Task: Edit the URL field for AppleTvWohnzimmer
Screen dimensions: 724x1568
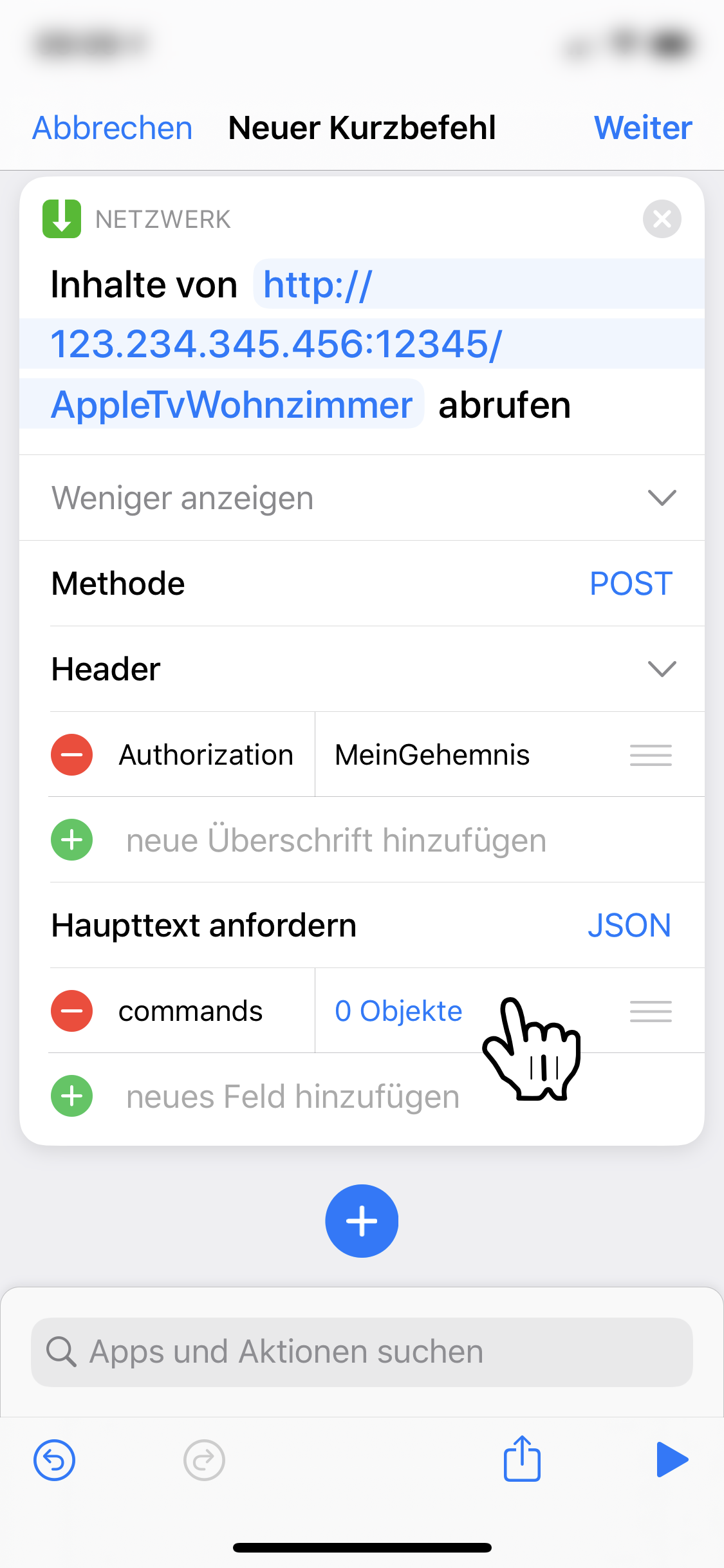Action: click(x=232, y=406)
